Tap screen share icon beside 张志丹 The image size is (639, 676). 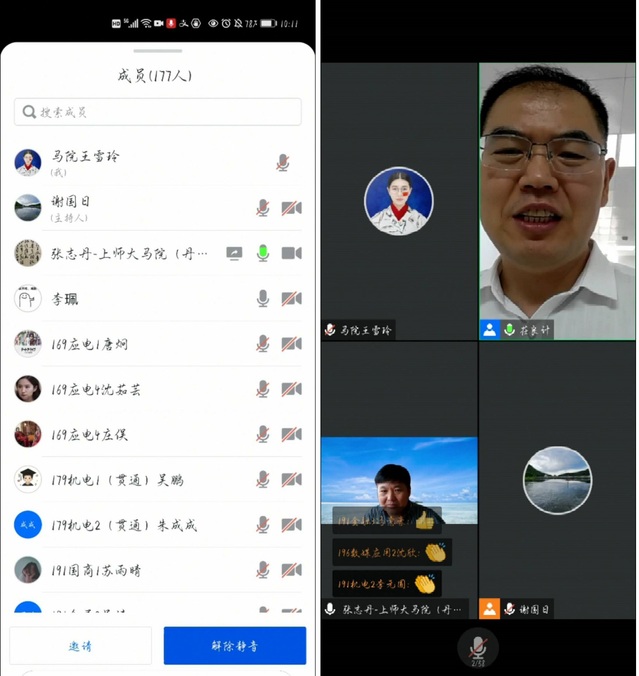click(234, 253)
